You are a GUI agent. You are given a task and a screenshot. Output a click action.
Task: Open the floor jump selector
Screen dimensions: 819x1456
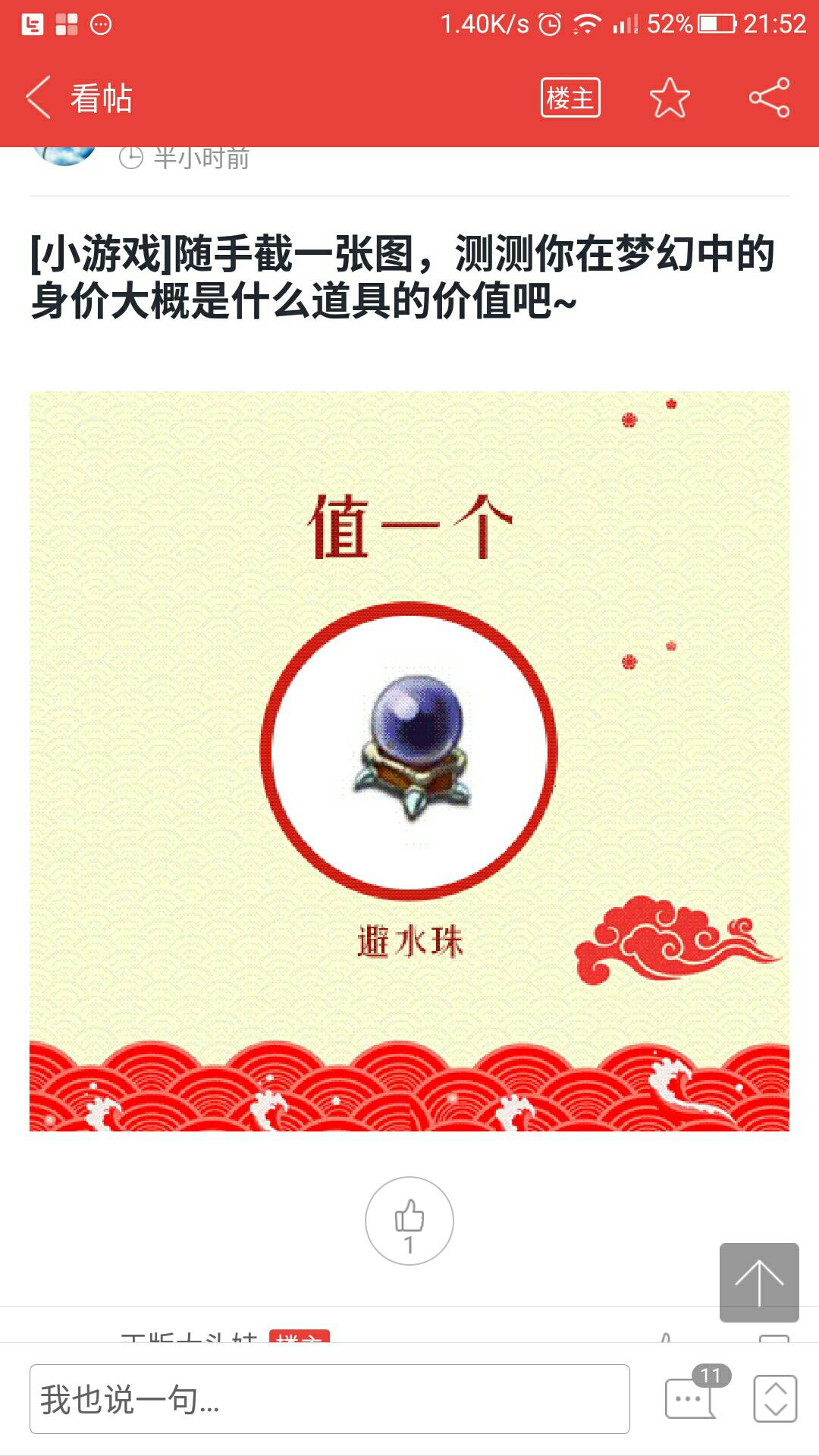(x=775, y=1398)
